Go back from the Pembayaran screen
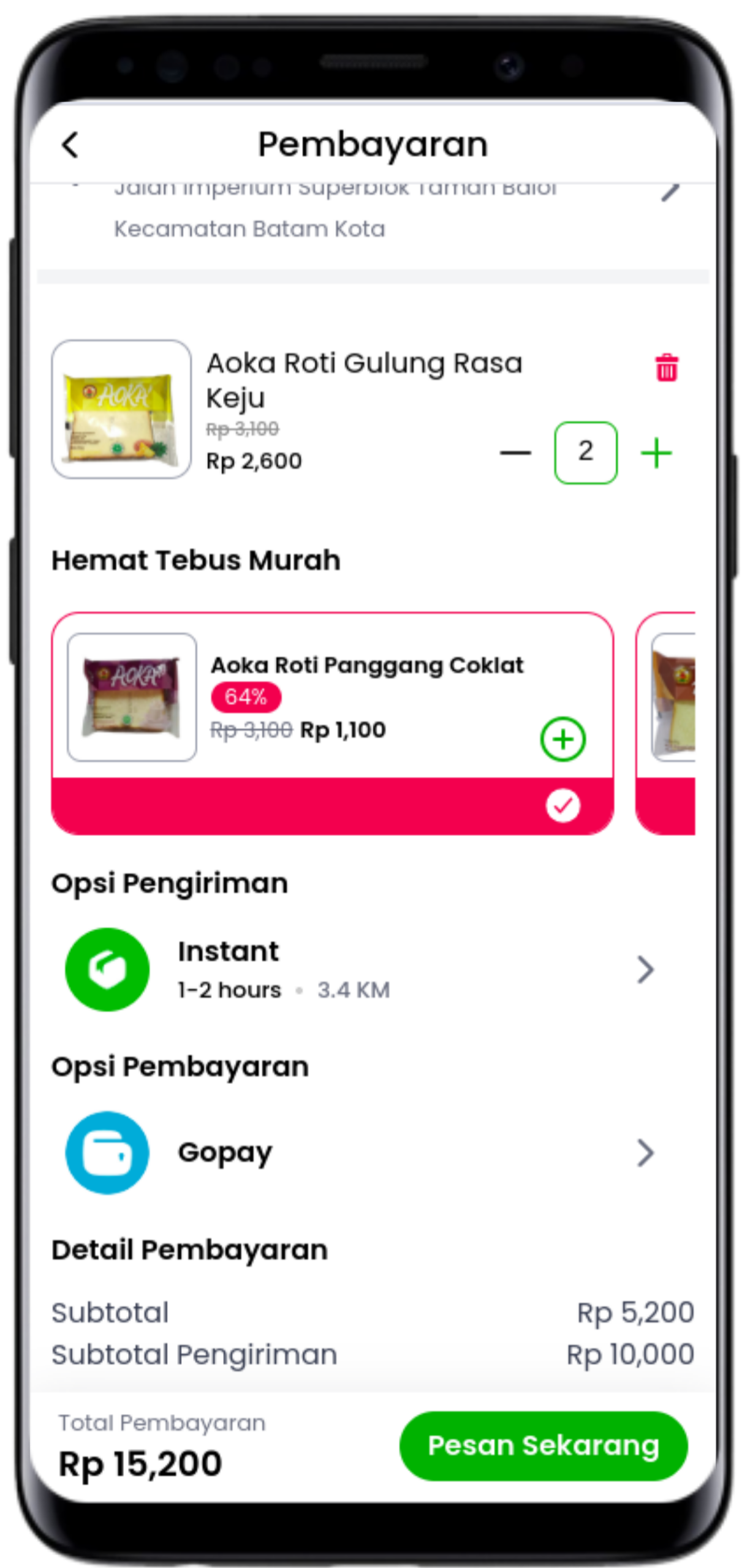The width and height of the screenshot is (742, 1568). [70, 146]
